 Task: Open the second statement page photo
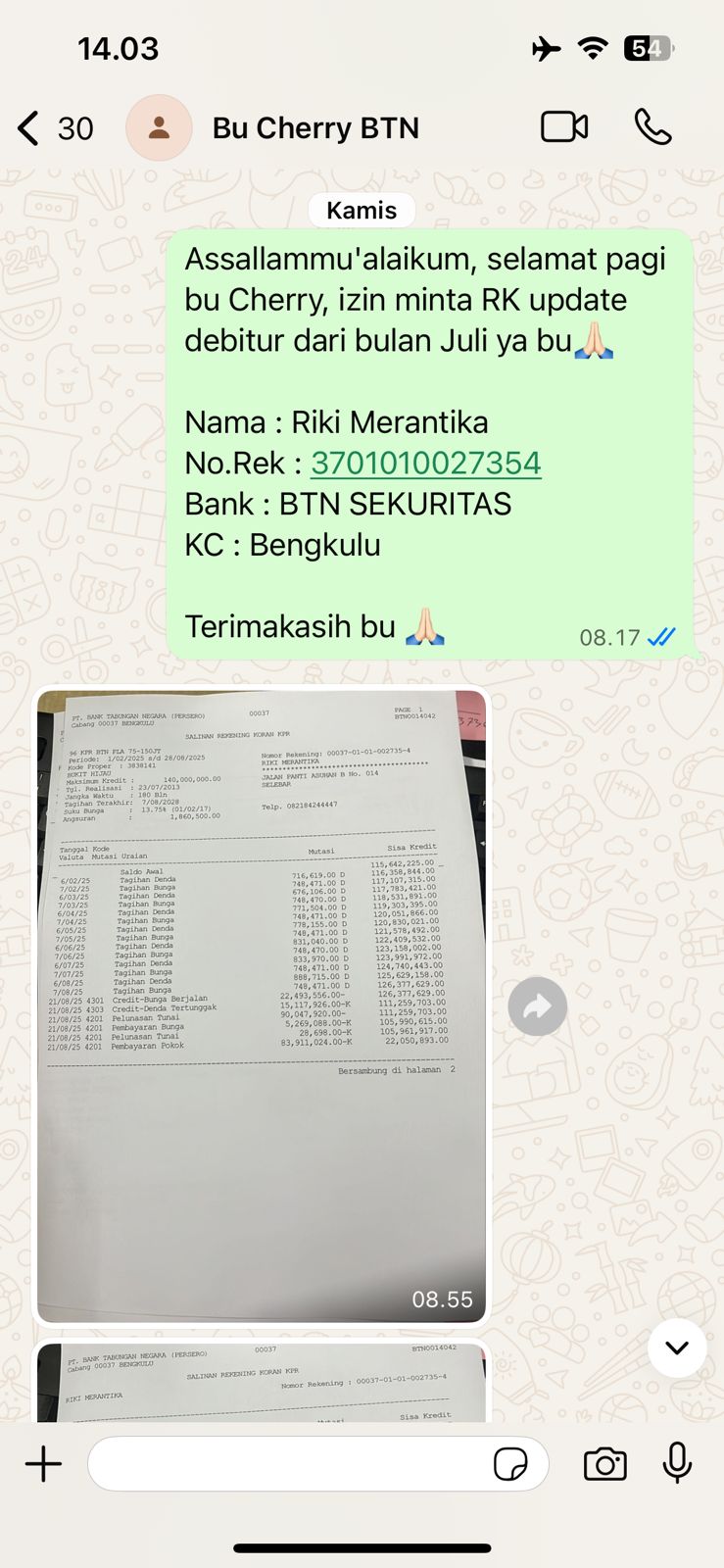point(262,1382)
